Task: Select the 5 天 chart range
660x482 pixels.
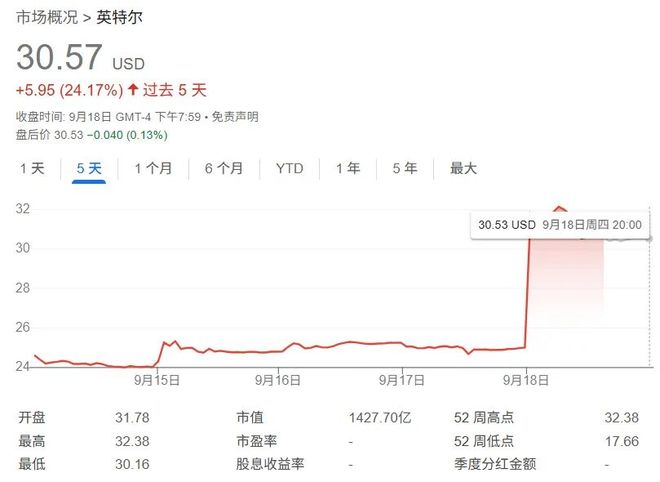Action: click(x=89, y=168)
